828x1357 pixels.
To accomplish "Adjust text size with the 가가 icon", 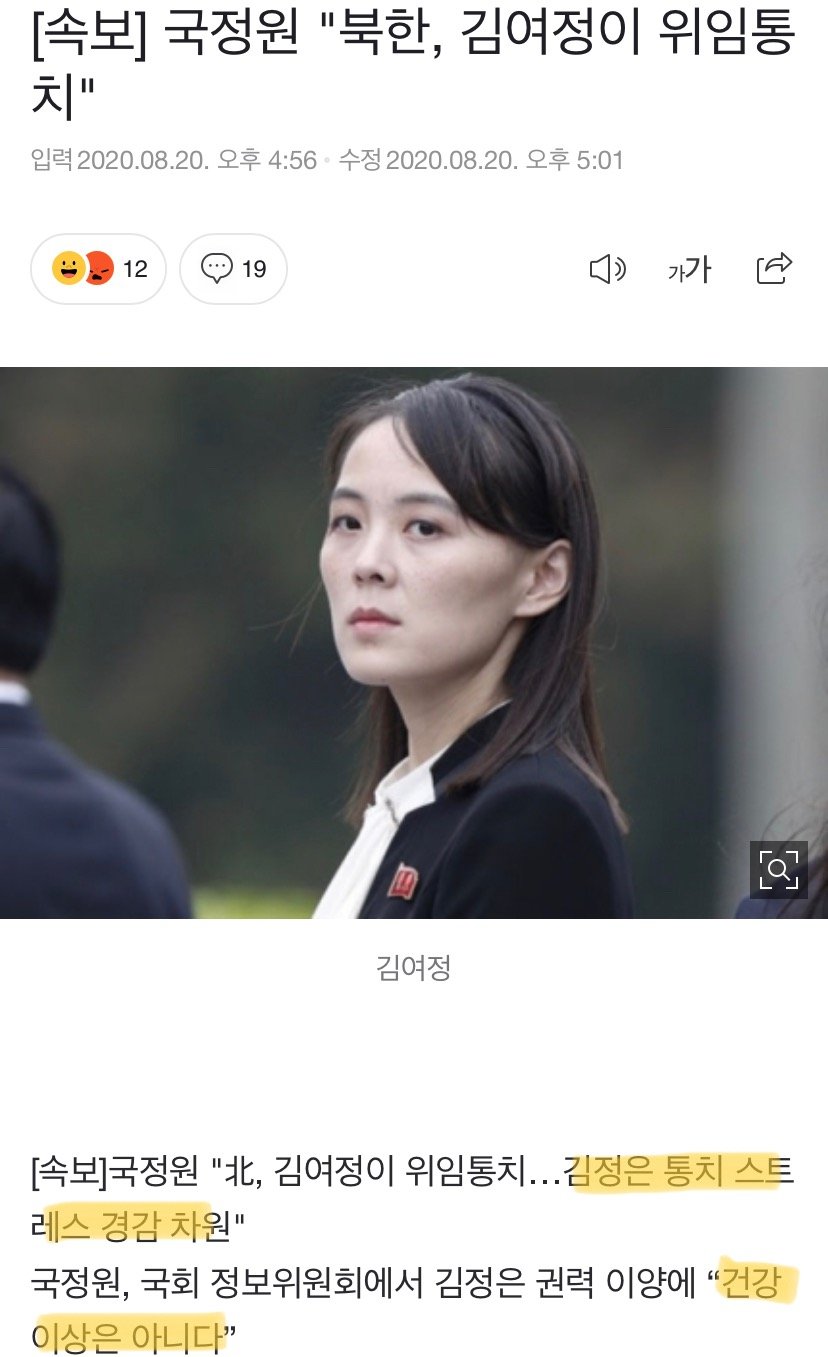I will [690, 268].
